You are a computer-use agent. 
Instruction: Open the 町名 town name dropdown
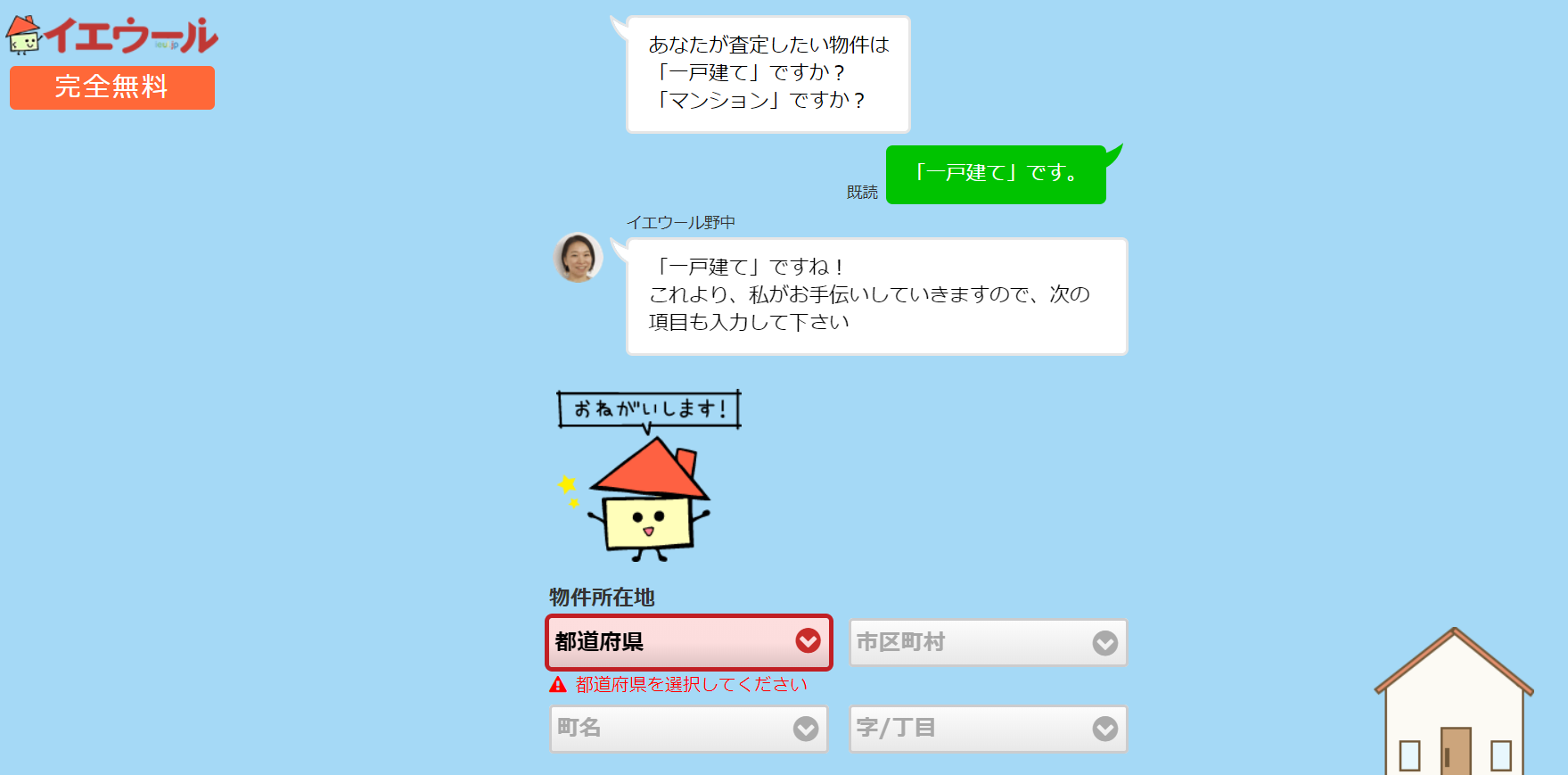click(x=688, y=729)
